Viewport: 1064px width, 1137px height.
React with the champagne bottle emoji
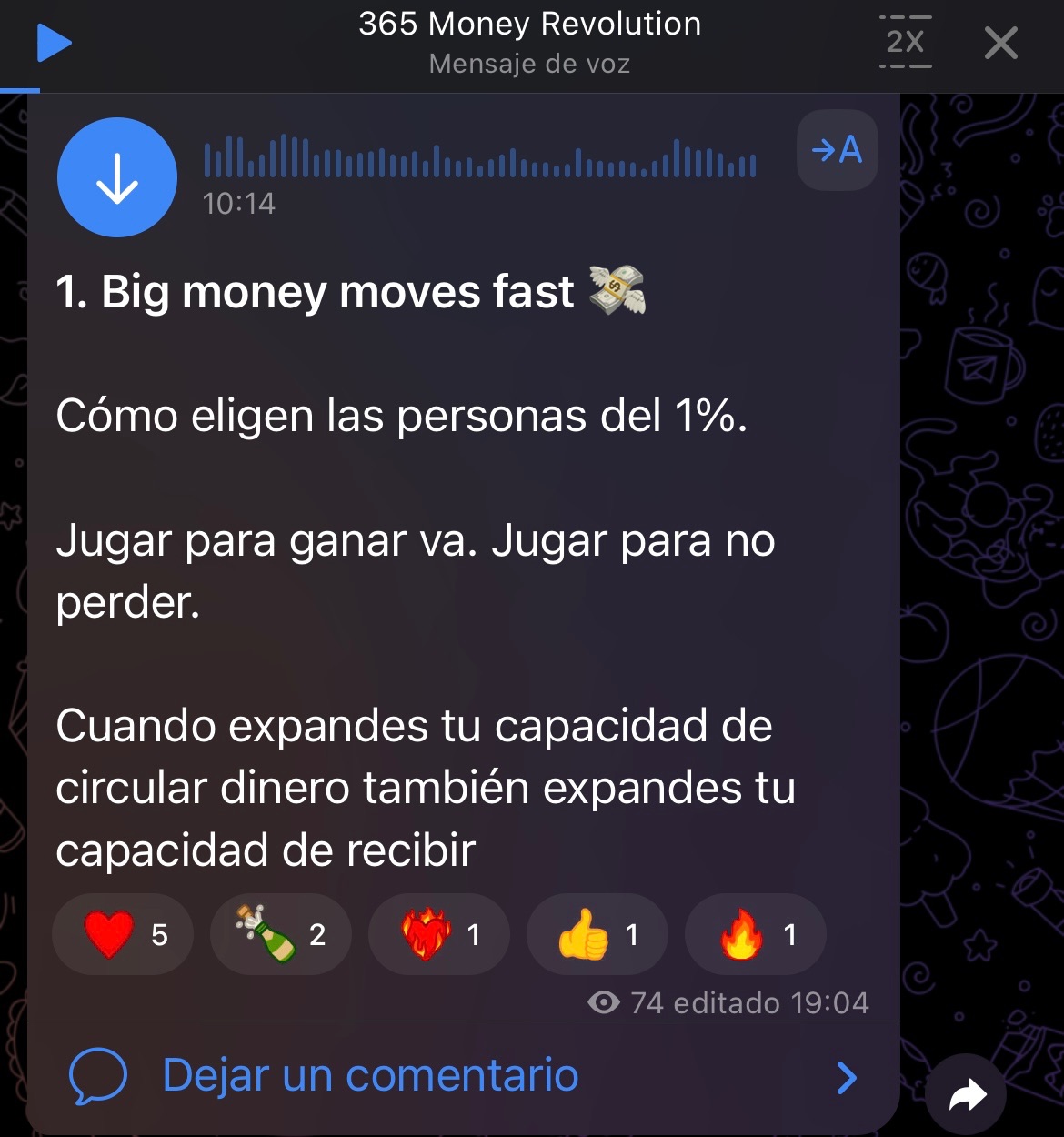point(280,934)
